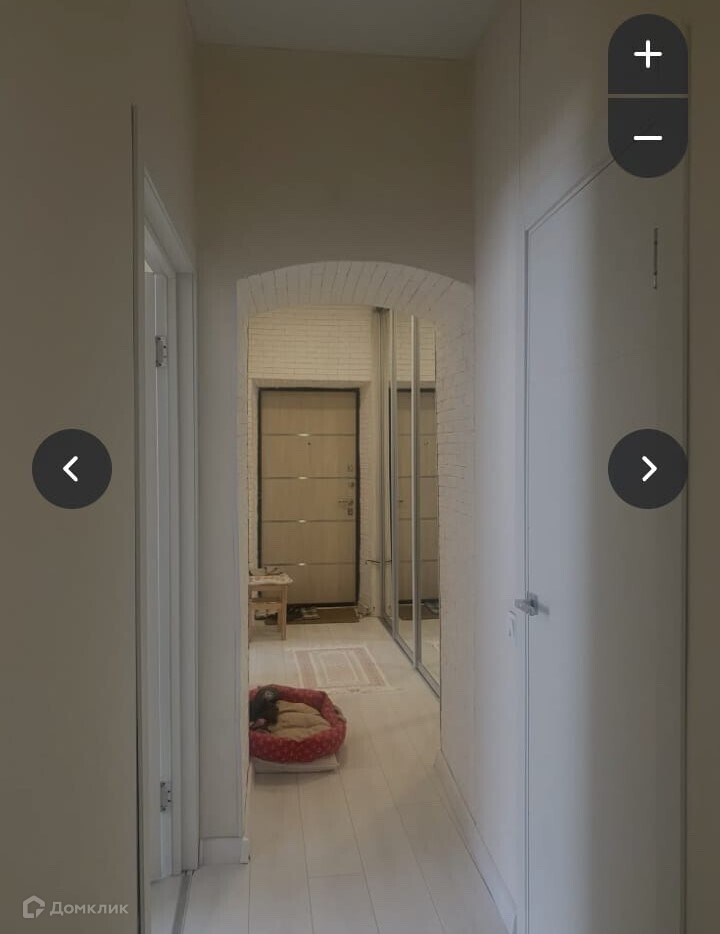This screenshot has width=720, height=934.
Task: Show the next photo
Action: pos(648,469)
